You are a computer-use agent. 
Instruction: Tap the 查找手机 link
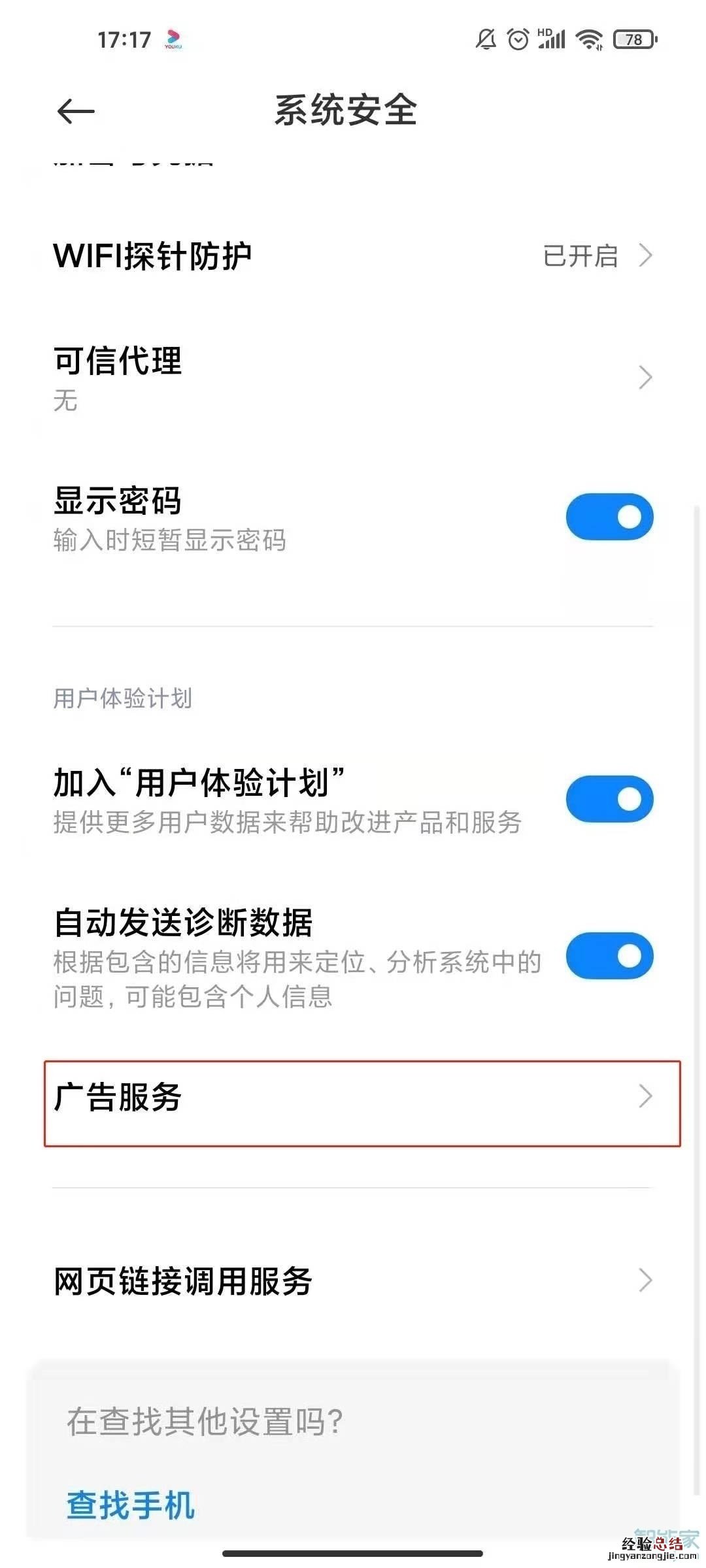pos(131,1505)
